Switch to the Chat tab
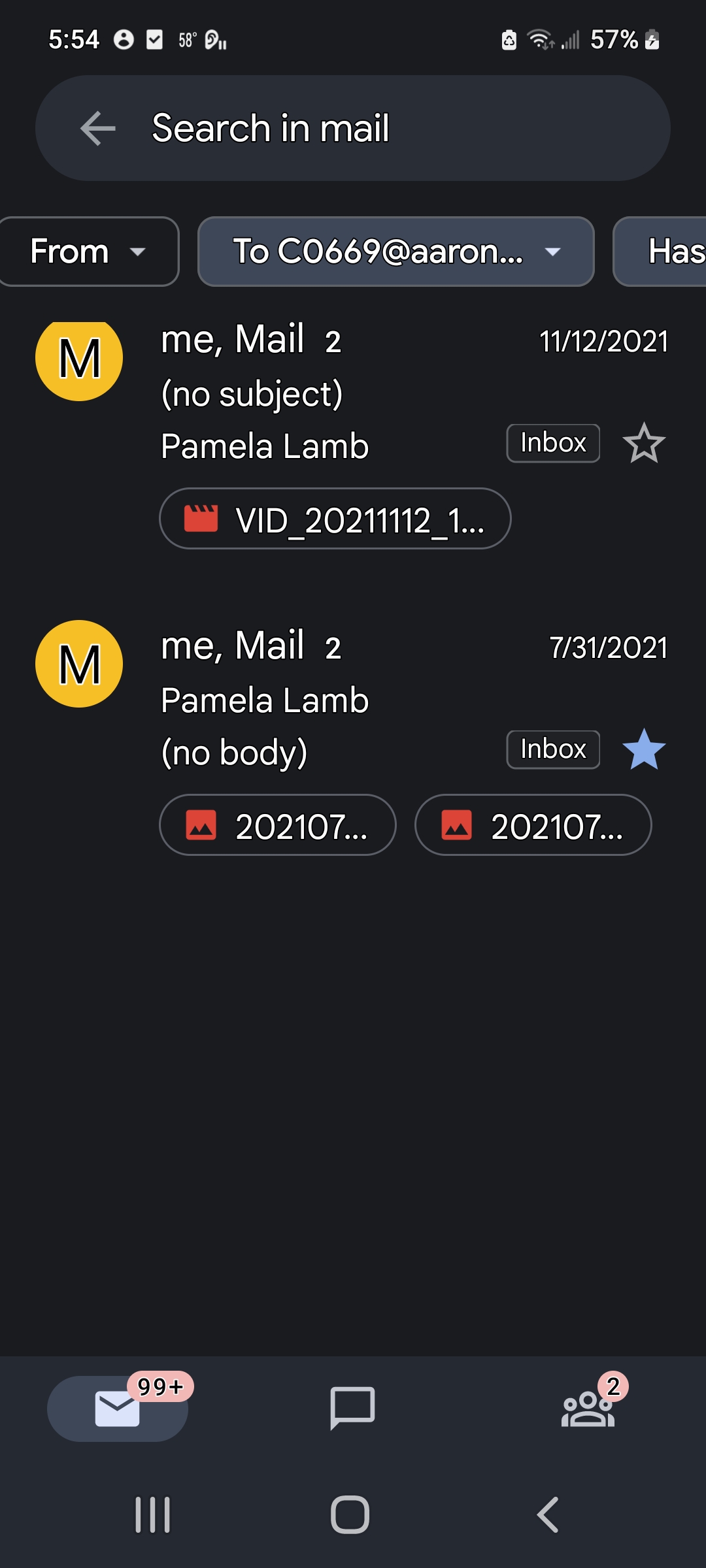Screen dimensions: 706x1568 (x=352, y=1409)
